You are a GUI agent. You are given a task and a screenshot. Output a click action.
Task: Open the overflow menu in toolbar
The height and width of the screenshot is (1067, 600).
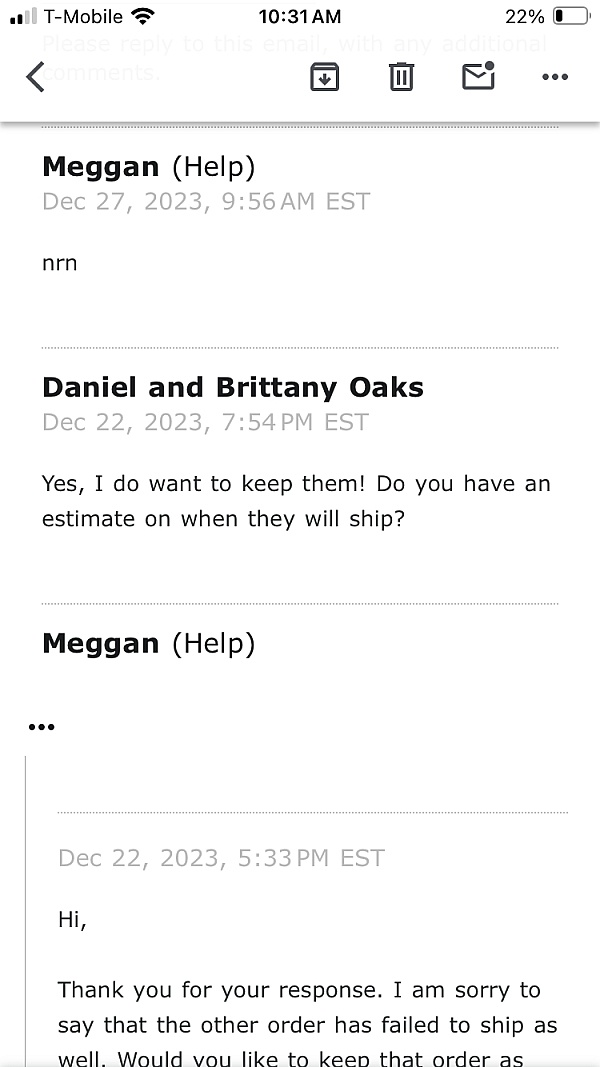click(554, 77)
